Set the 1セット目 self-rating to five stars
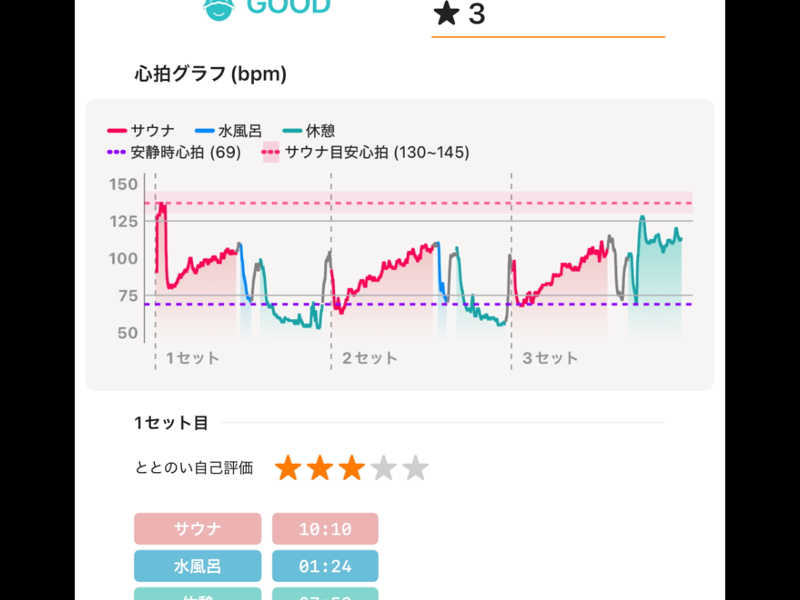Image resolution: width=800 pixels, height=600 pixels. pos(415,468)
